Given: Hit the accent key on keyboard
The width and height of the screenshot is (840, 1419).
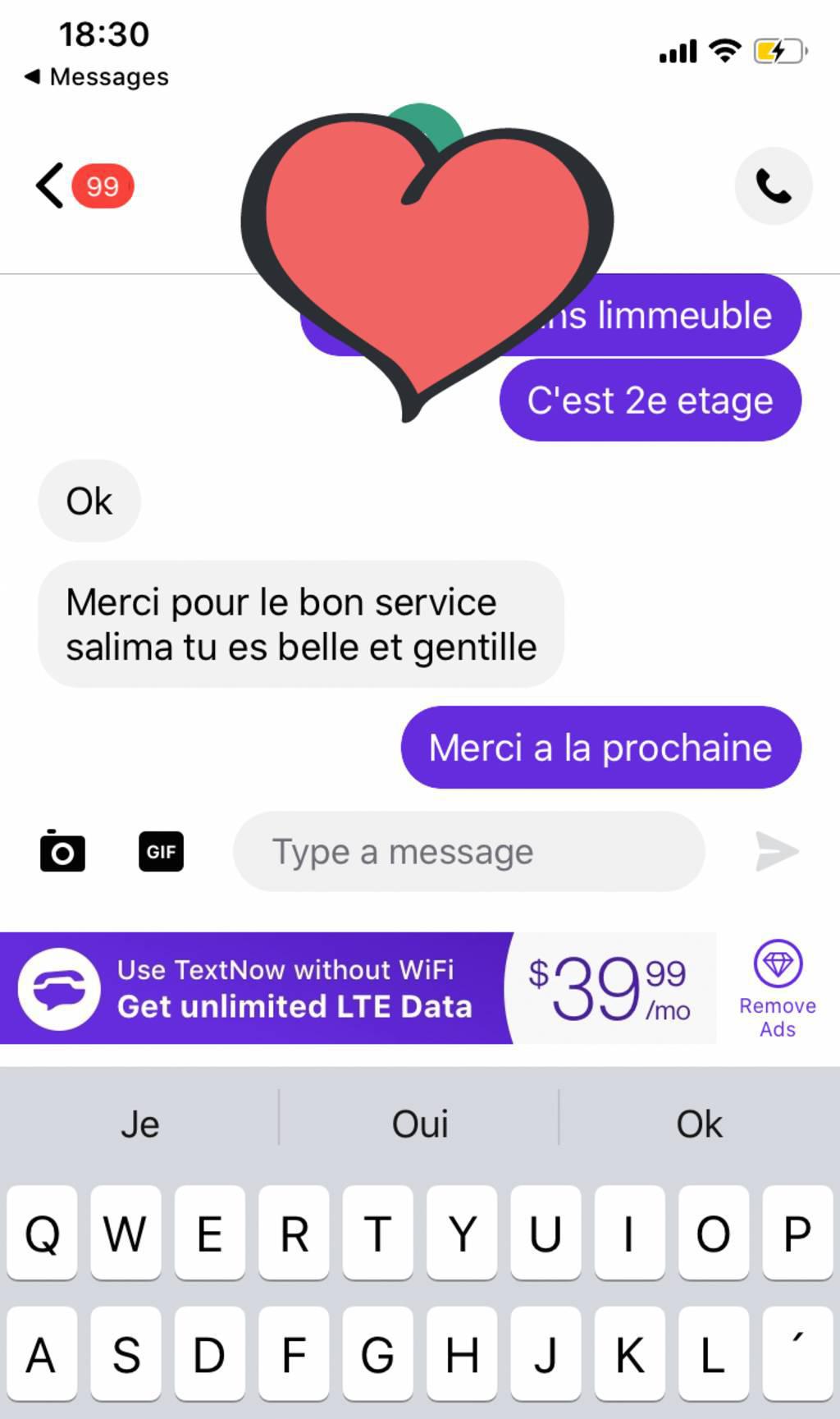Looking at the screenshot, I should (796, 1353).
